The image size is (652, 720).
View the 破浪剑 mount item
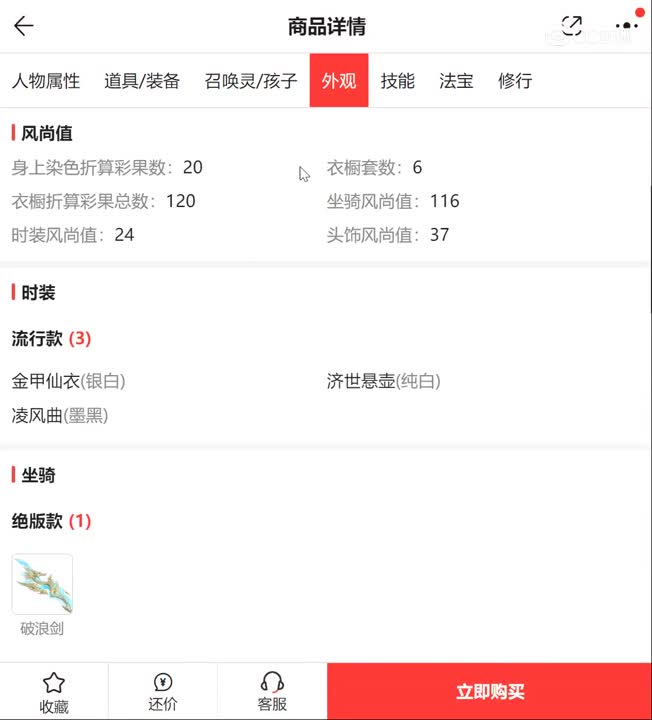(x=42, y=585)
